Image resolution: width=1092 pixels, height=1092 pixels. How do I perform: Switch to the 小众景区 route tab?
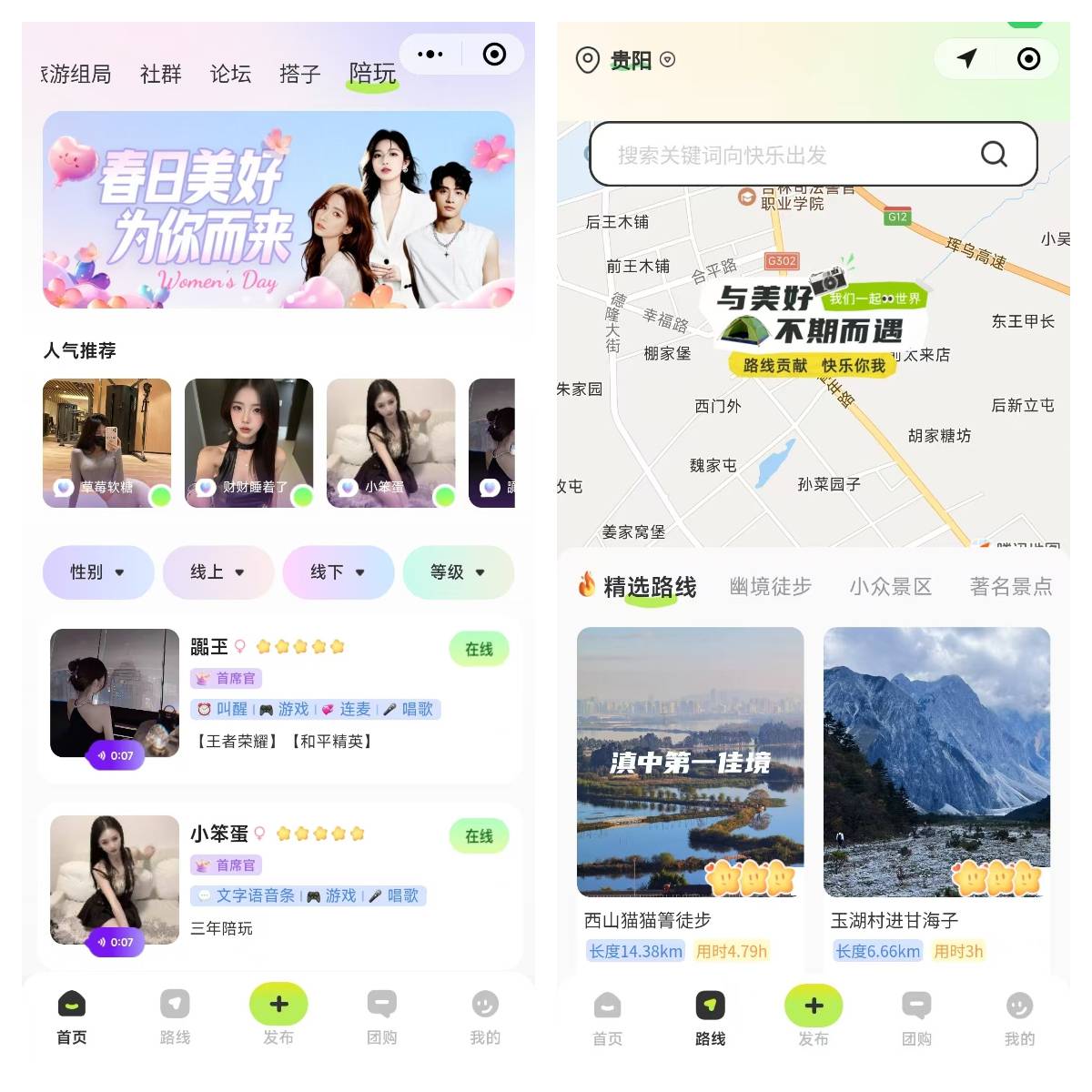890,587
